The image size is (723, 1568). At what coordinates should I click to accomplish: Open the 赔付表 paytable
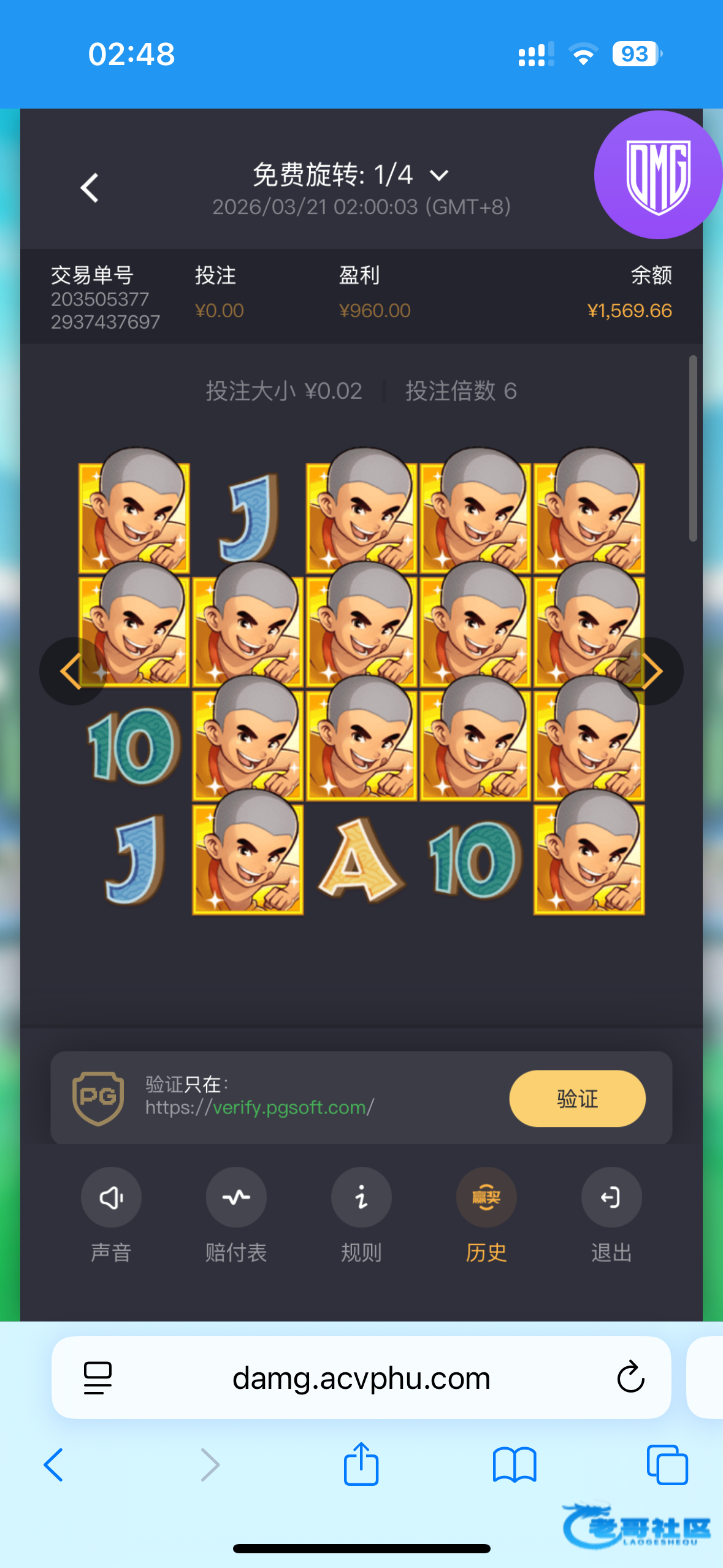(x=236, y=1197)
